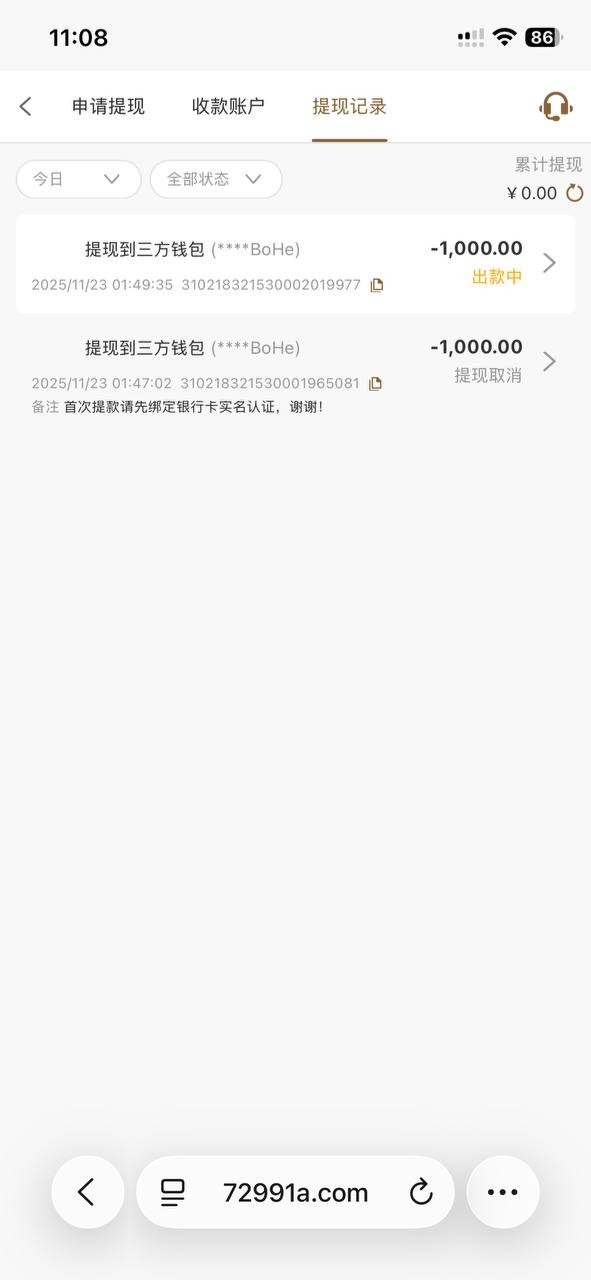Copy order number ending in 1965081

(375, 383)
